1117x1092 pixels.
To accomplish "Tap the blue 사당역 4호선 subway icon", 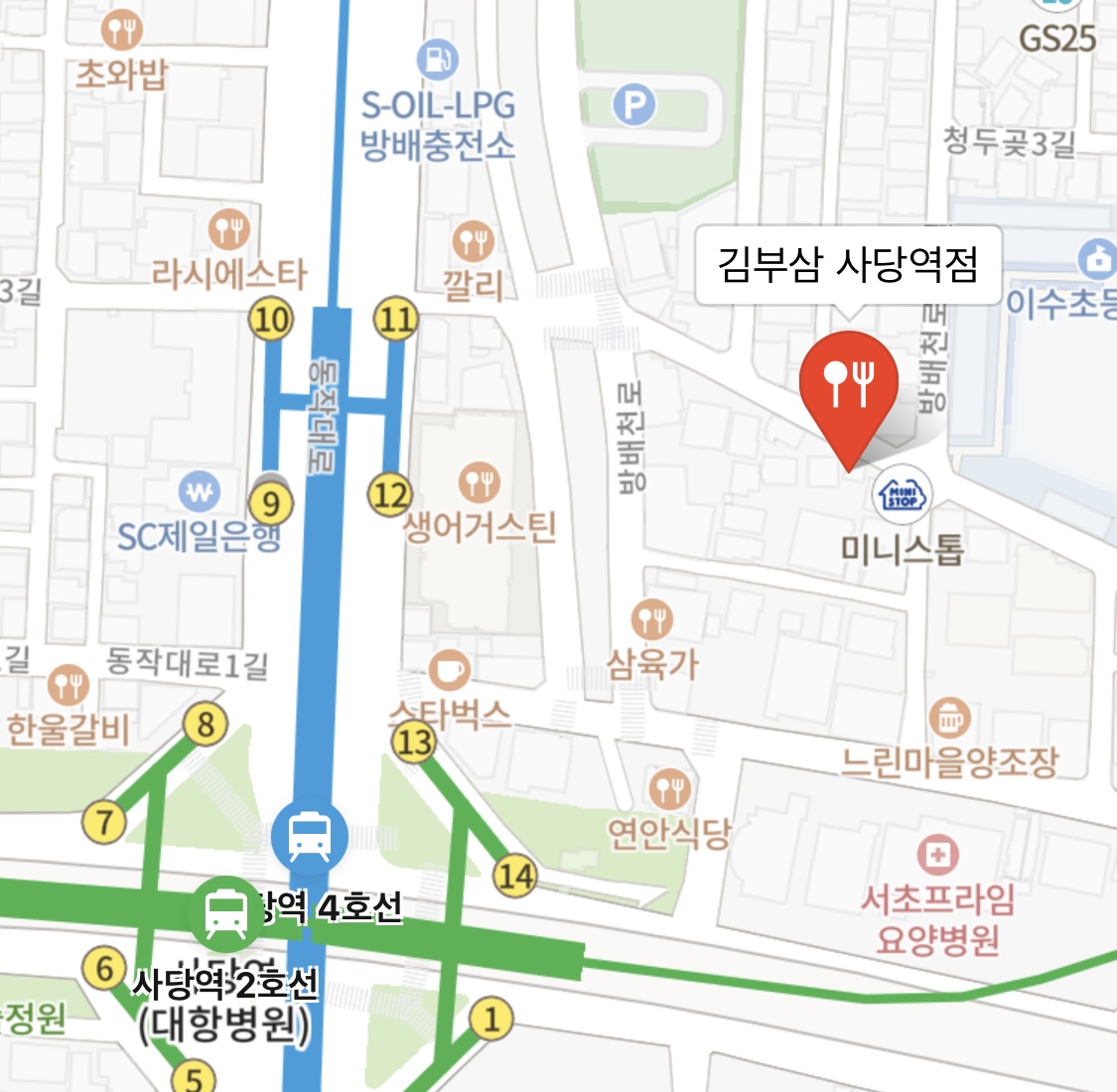I will pos(309,837).
